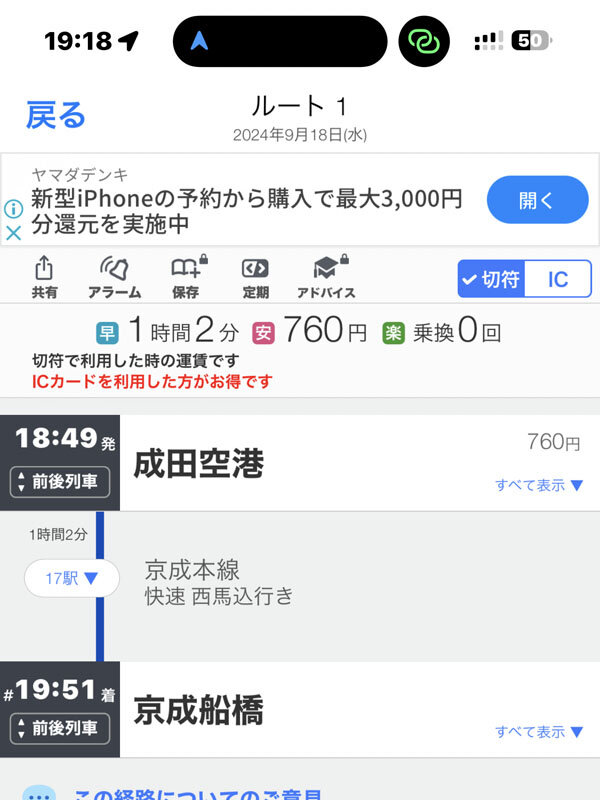Viewport: 600px width, 800px height.
Task: Close the ad banner
Action: (14, 233)
